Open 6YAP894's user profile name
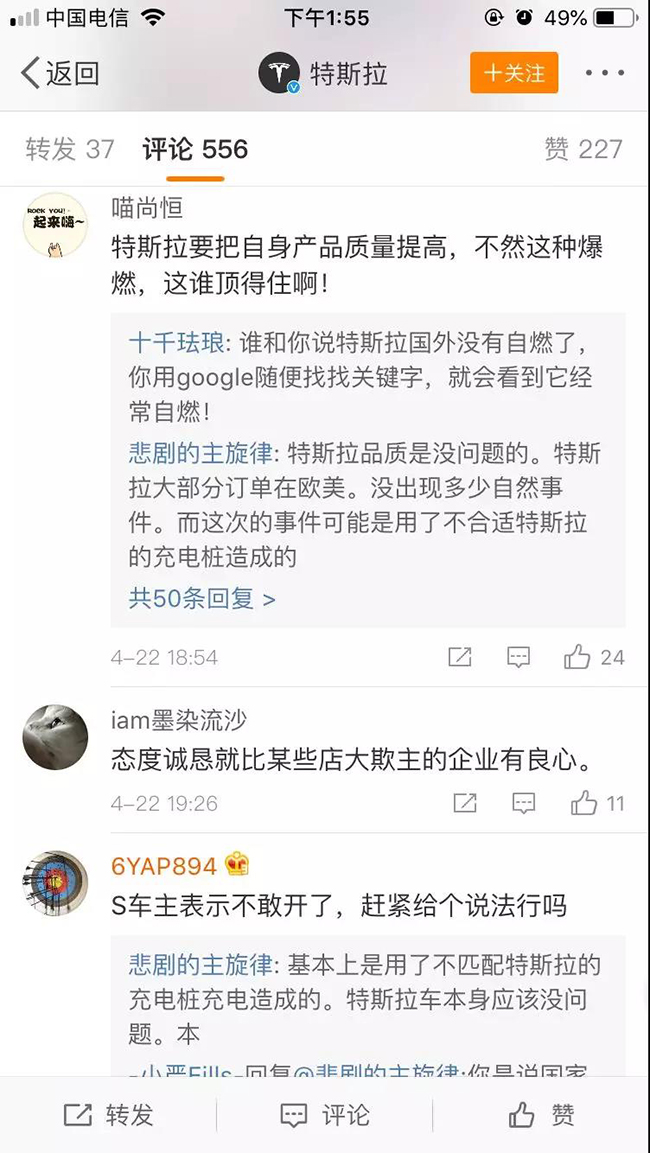Screen dimensions: 650x1153 (164, 866)
